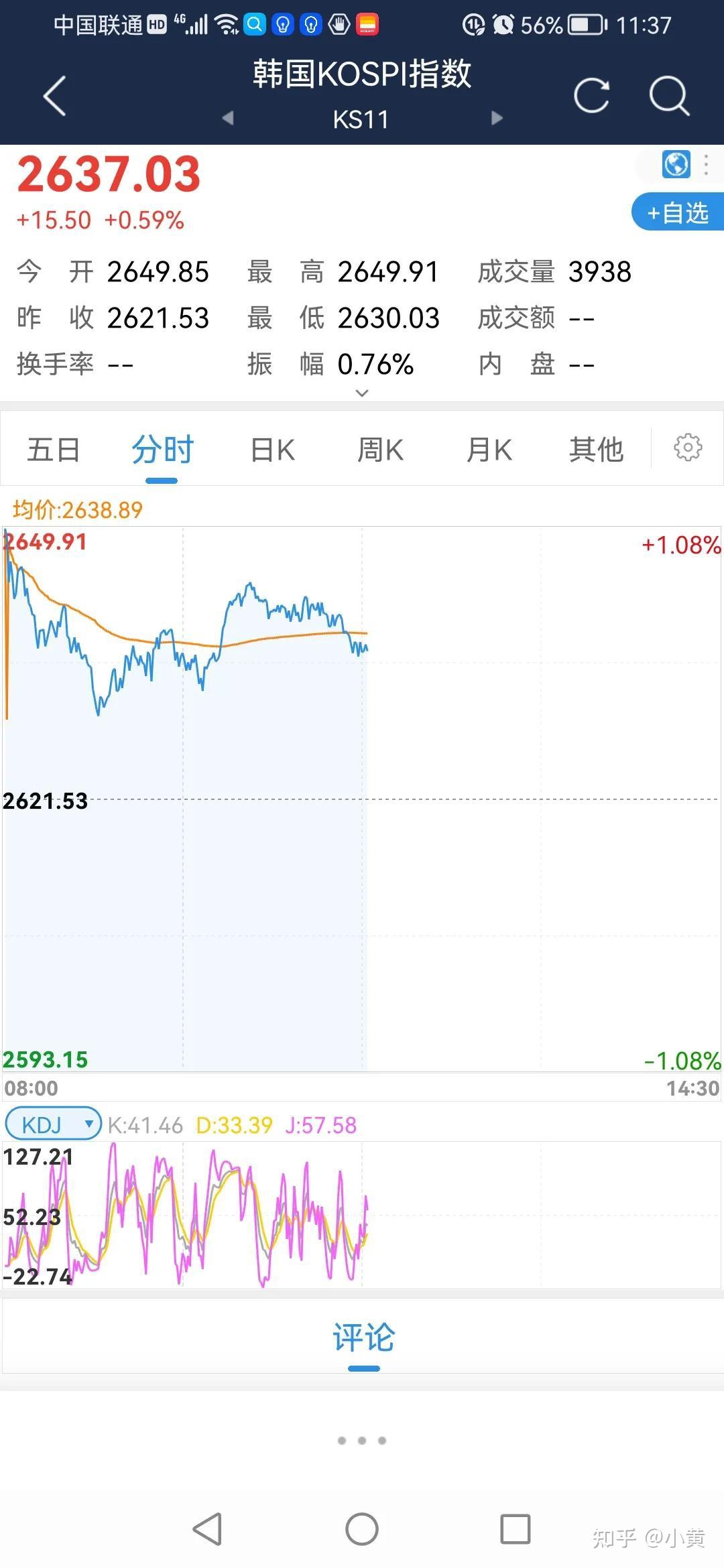This screenshot has height=1568, width=724.
Task: Switch to the 月K chart tab
Action: click(489, 449)
